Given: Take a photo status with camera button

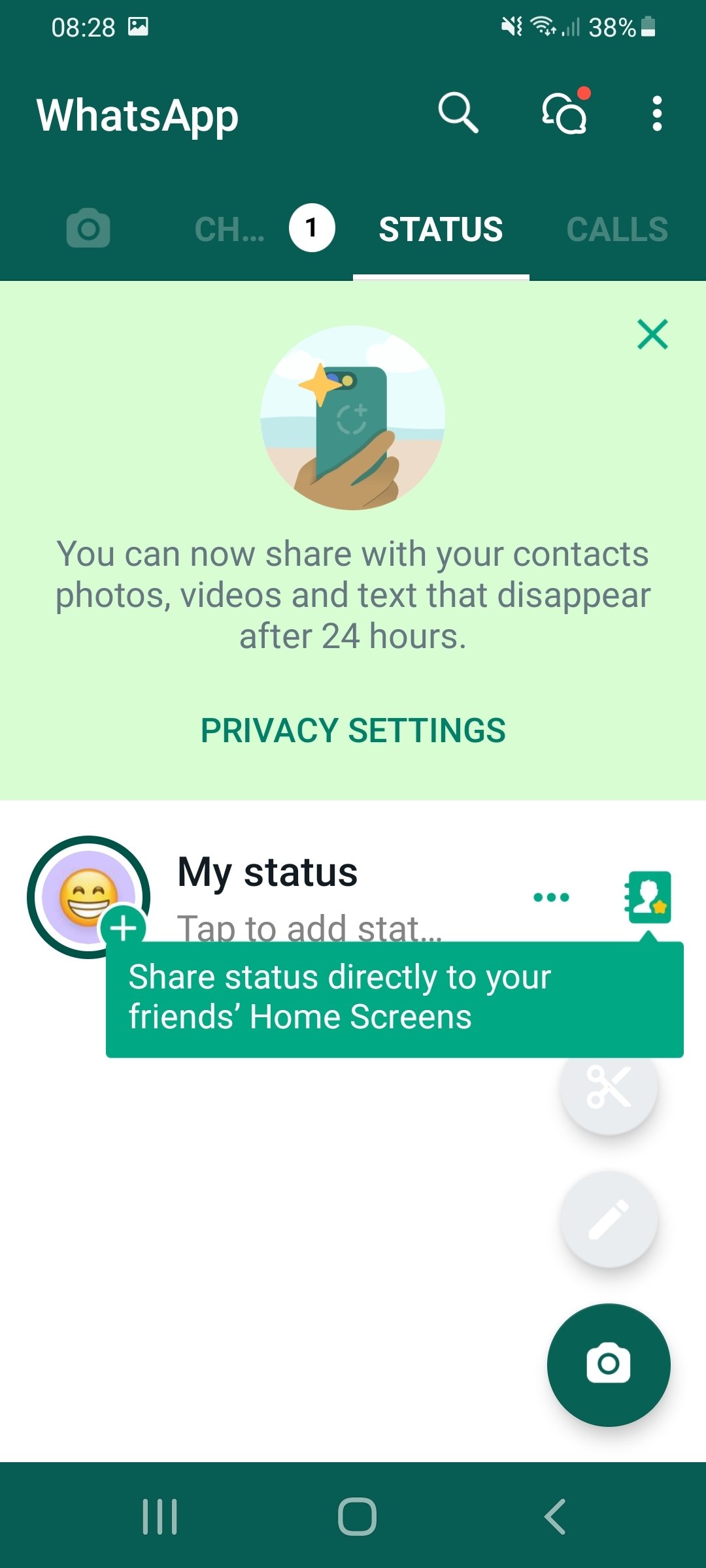Looking at the screenshot, I should 609,1364.
